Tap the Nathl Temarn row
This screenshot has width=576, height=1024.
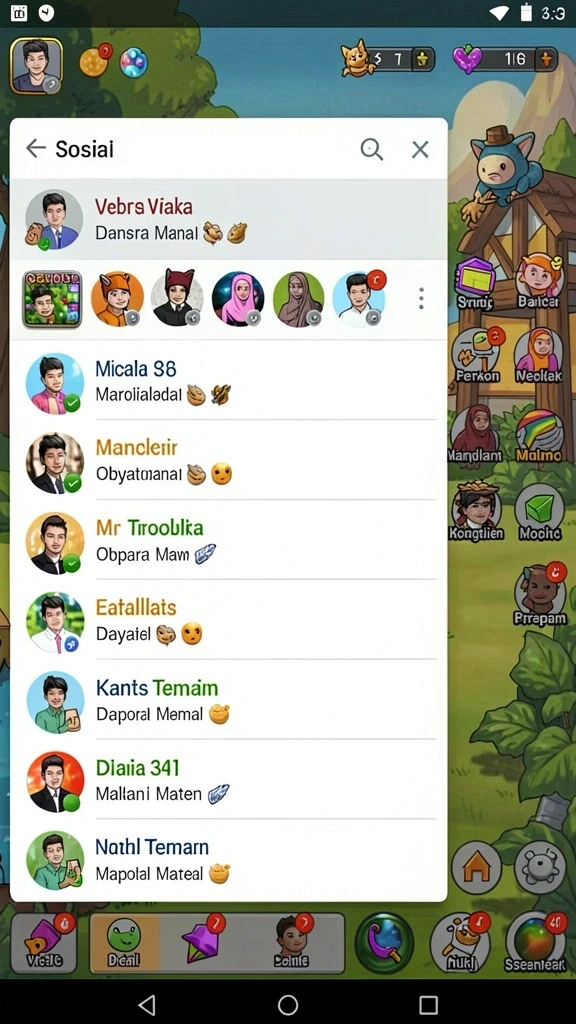(x=229, y=859)
